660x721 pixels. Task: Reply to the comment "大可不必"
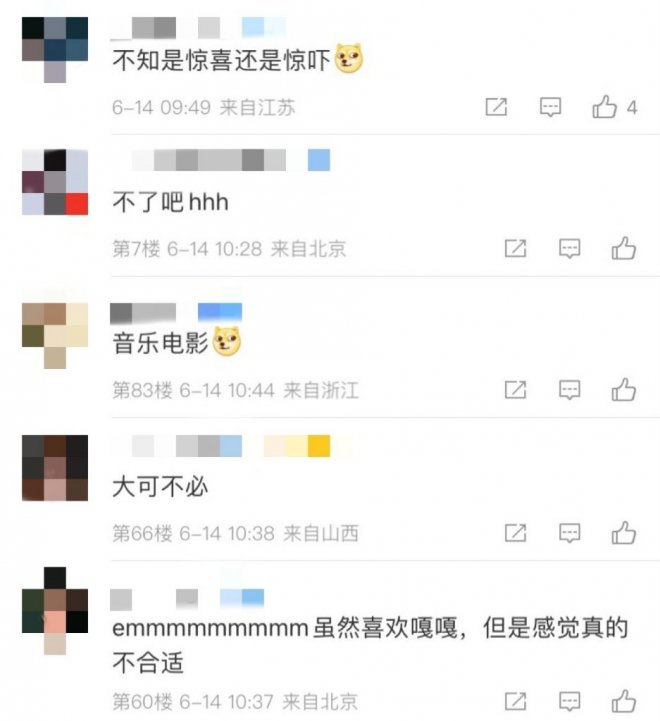(570, 533)
